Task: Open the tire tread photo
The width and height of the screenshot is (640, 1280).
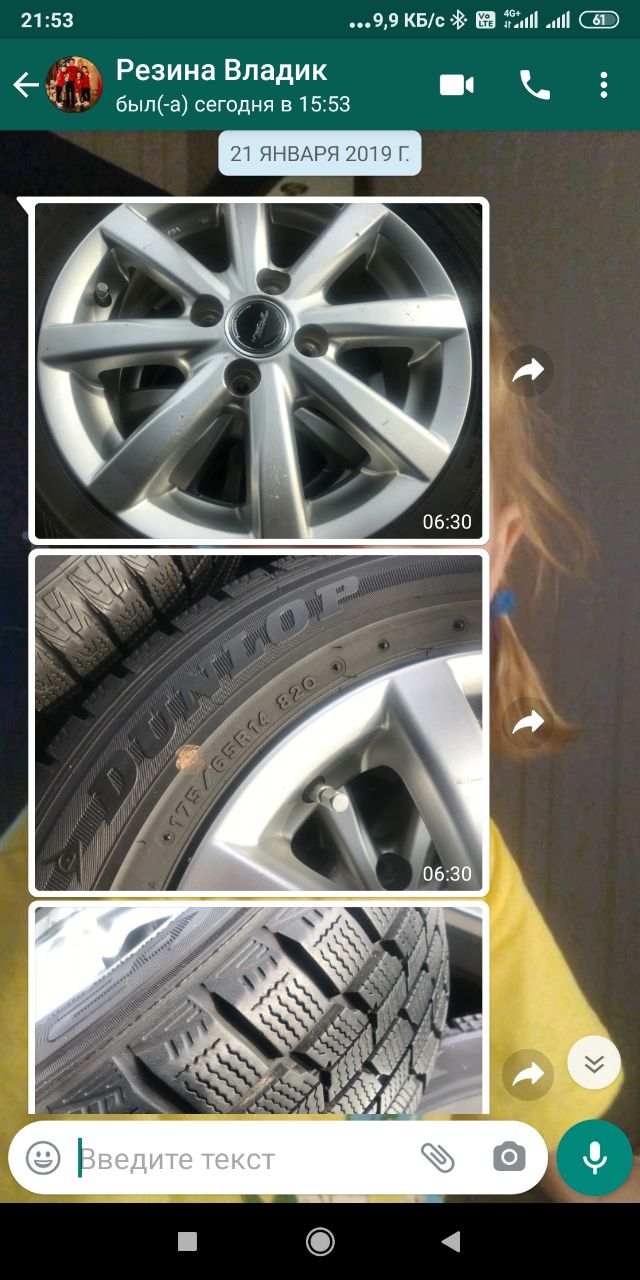Action: (259, 1010)
